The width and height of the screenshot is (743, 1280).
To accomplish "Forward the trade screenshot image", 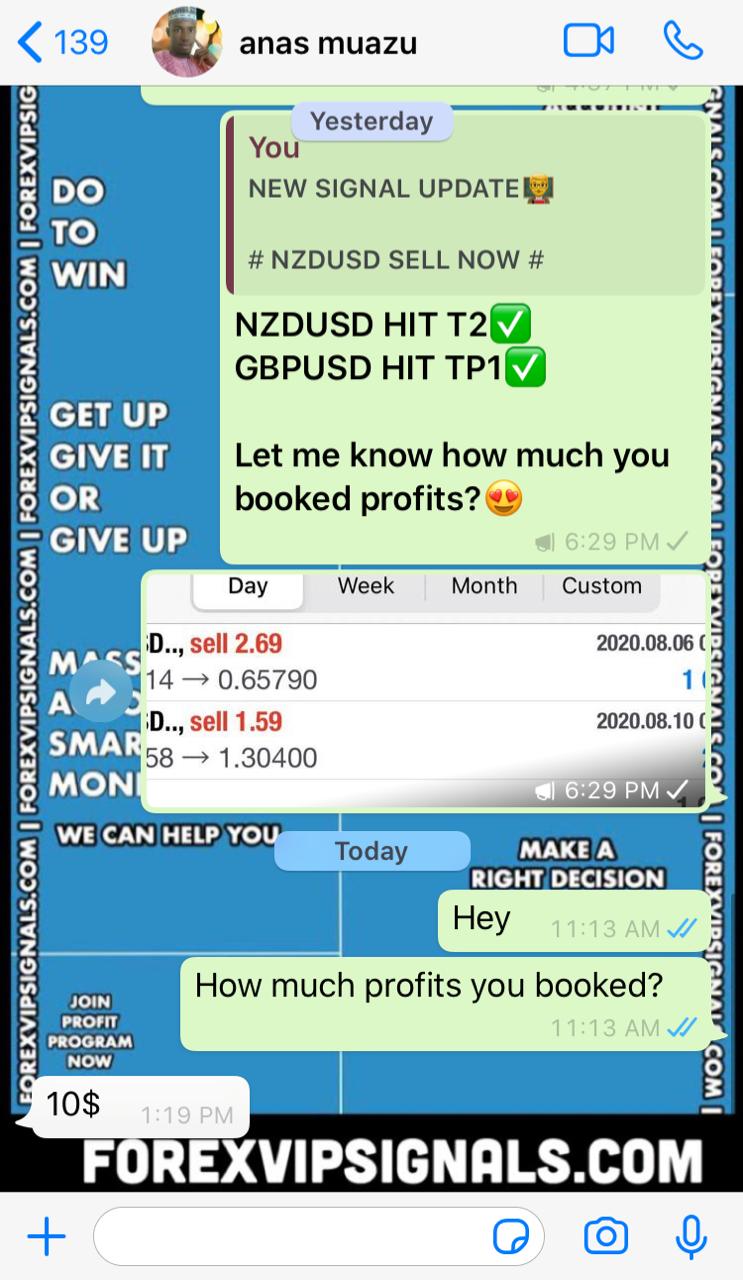I will [101, 692].
